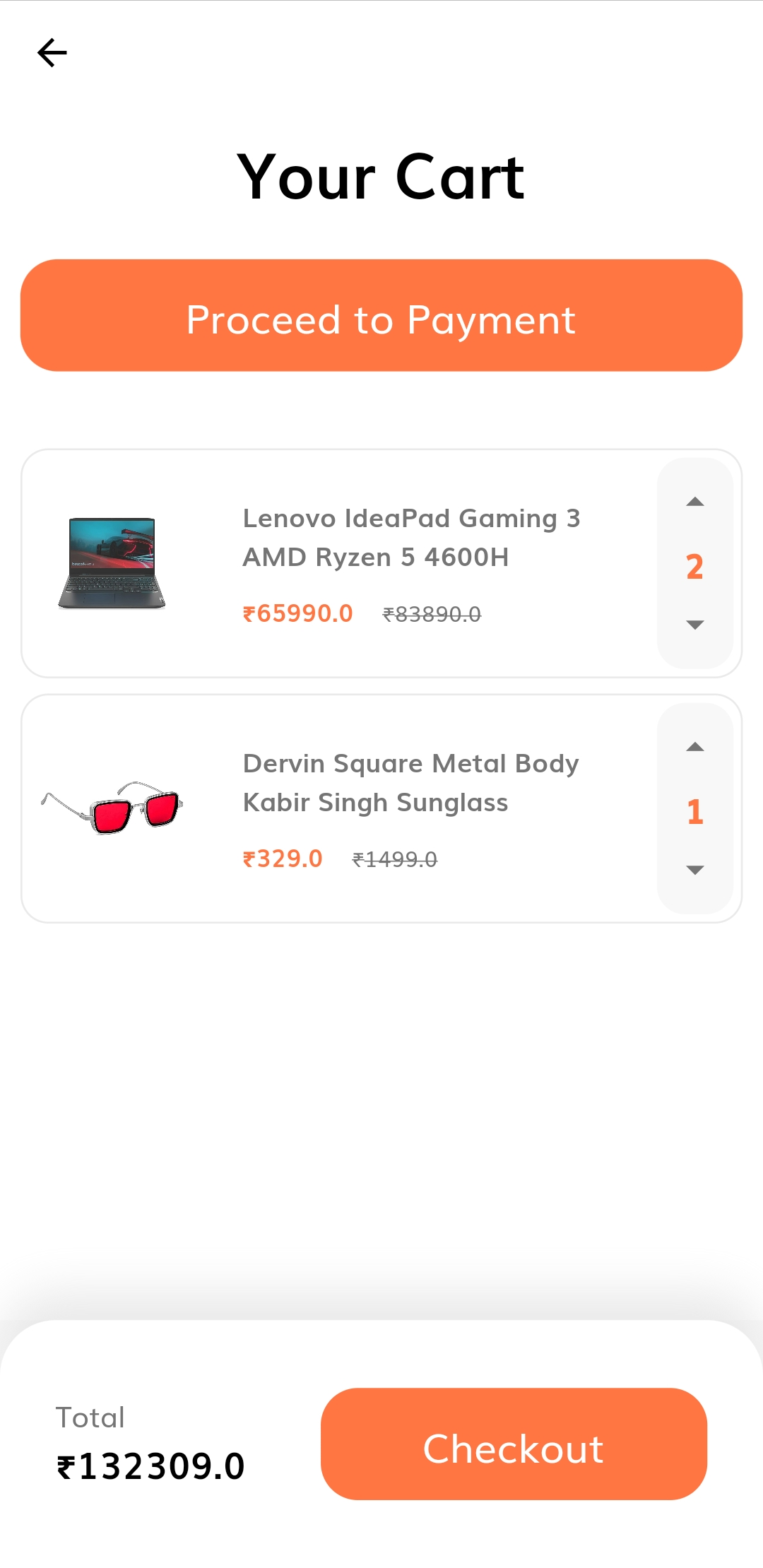Tap the Checkout button
The width and height of the screenshot is (763, 1568).
pyautogui.click(x=514, y=1444)
